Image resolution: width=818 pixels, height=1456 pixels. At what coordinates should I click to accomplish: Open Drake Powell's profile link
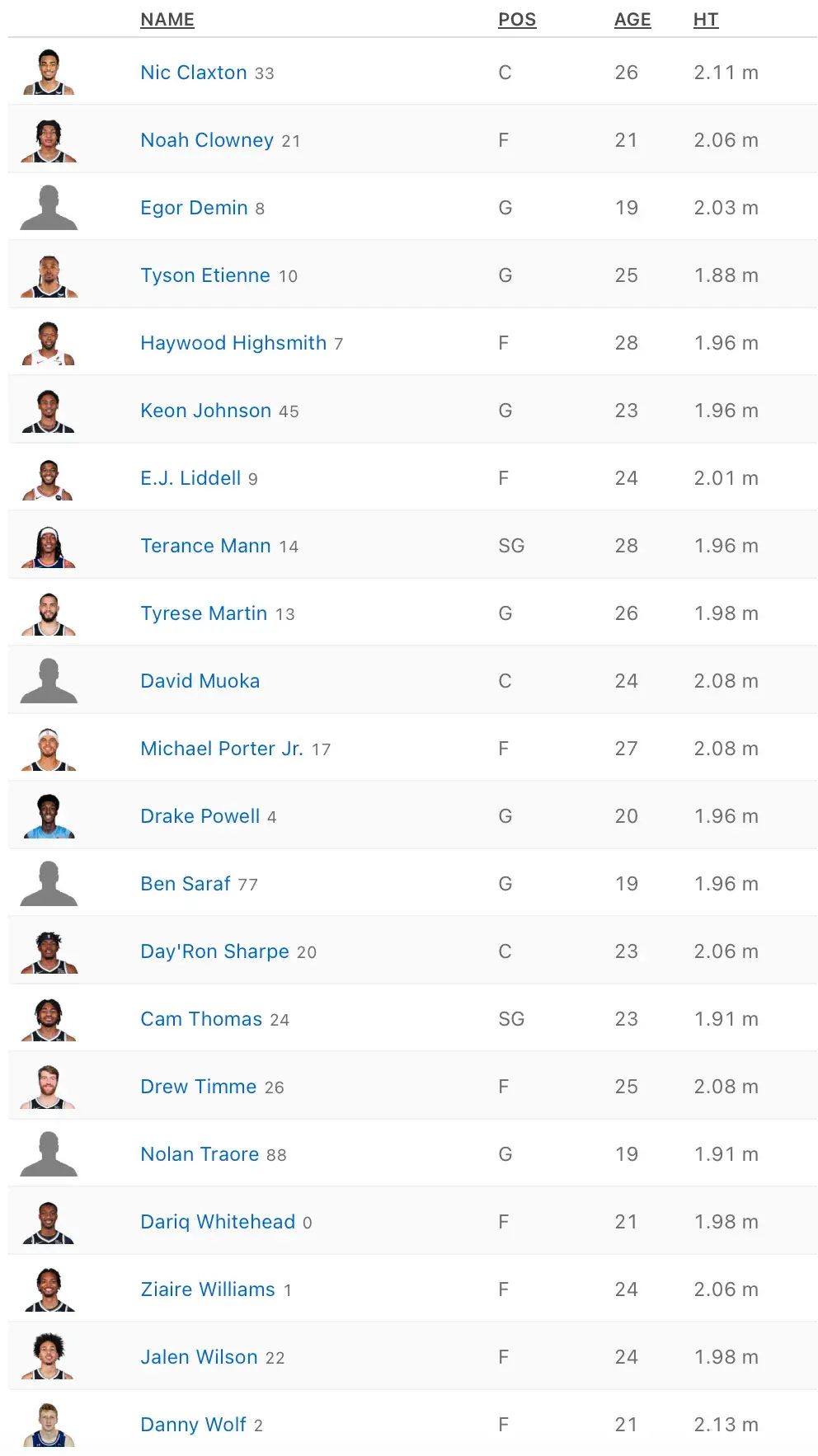(200, 816)
